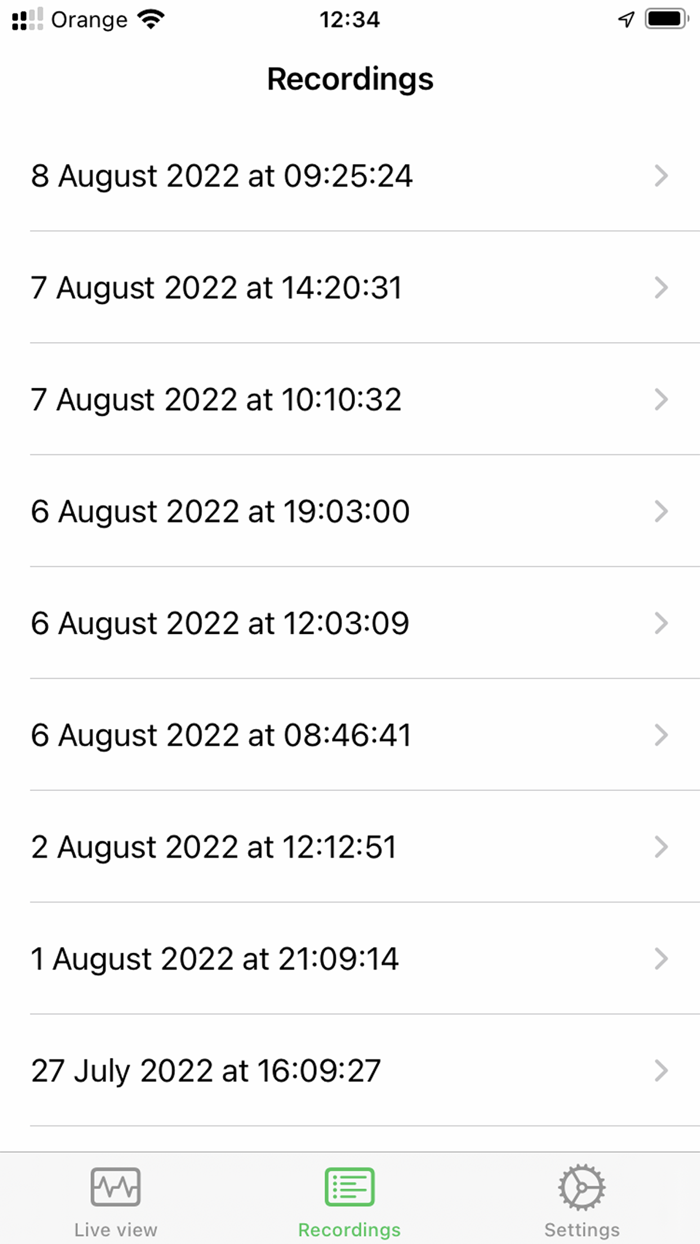Open recording from 8 August 2022 at 09:25:24
700x1244 pixels.
point(350,176)
